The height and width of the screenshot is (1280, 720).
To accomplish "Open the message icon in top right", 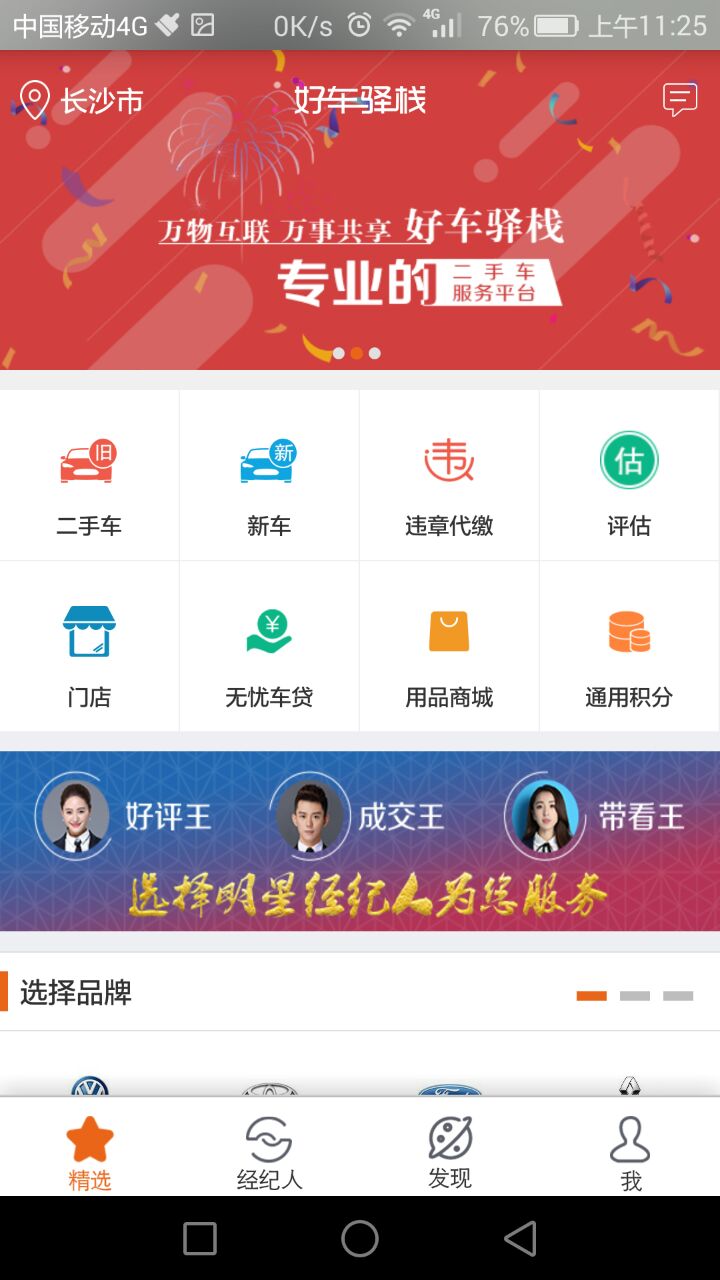I will (x=679, y=99).
